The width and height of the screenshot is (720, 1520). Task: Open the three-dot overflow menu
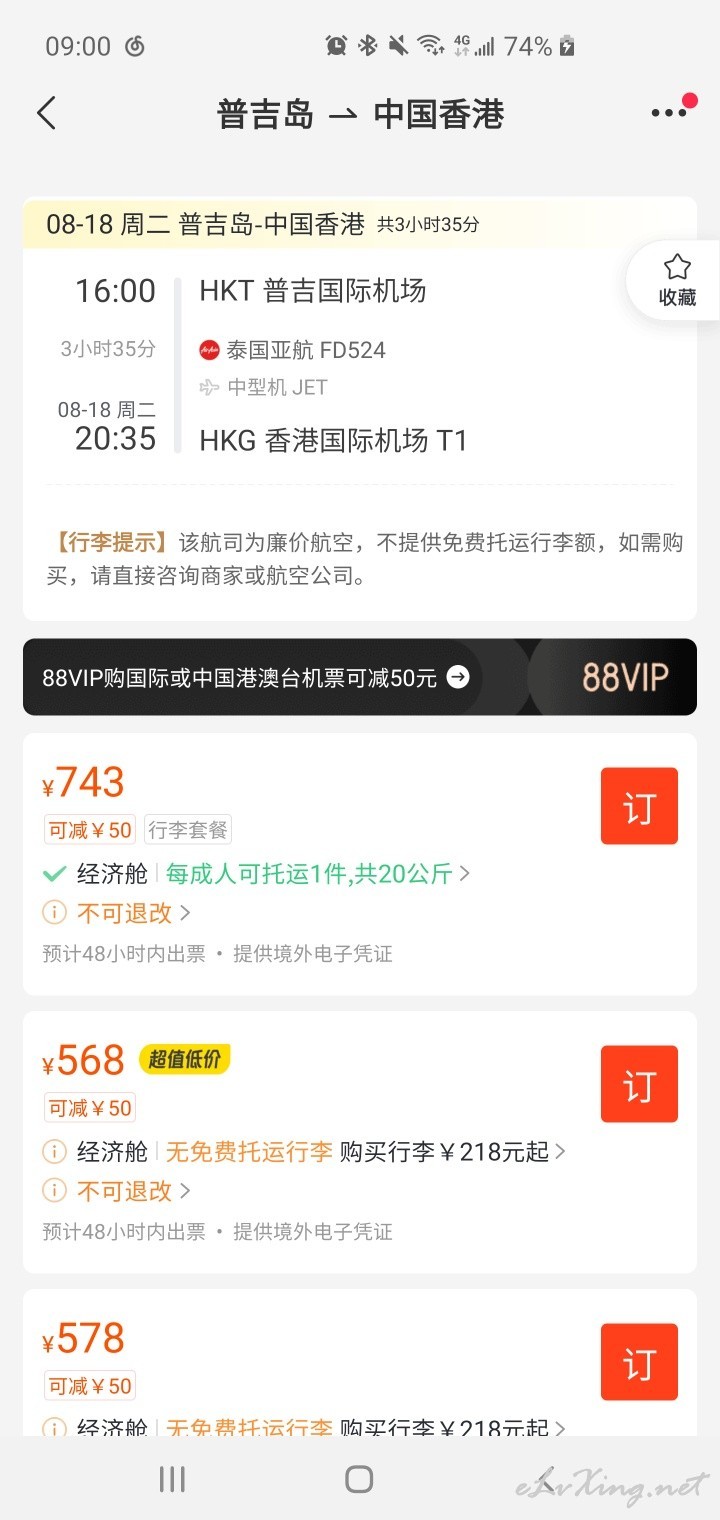669,112
